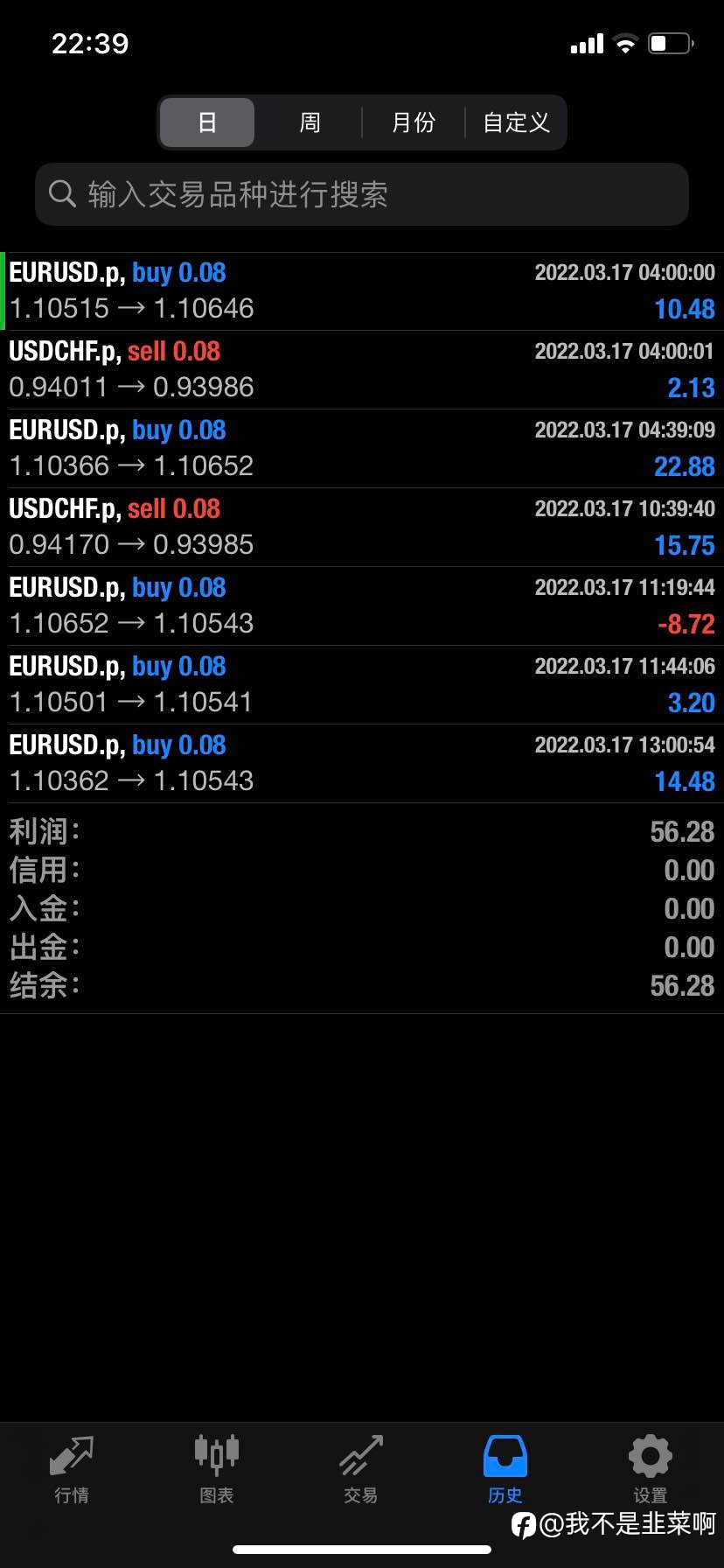
Task: Open the 设置 settings tab
Action: [651, 1470]
